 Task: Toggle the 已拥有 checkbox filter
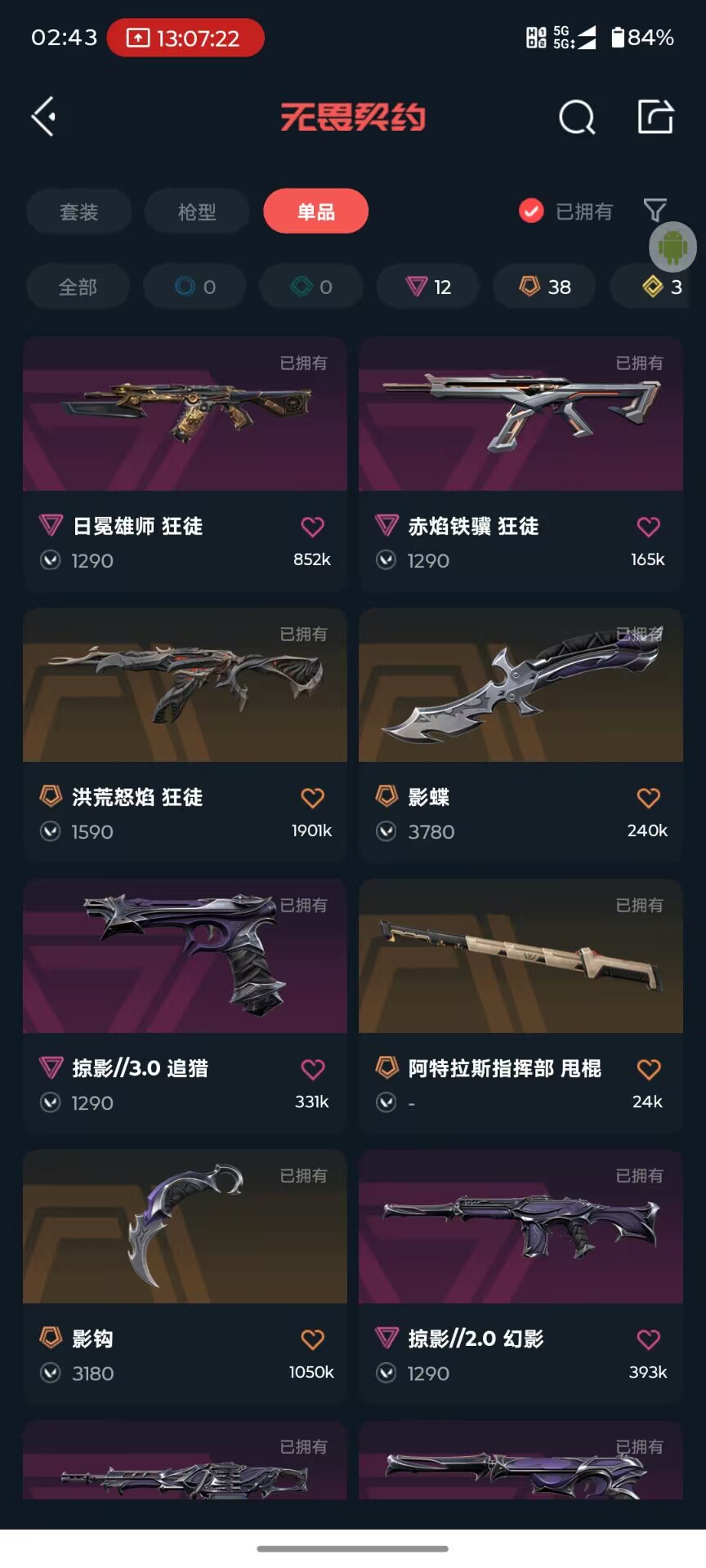[565, 212]
